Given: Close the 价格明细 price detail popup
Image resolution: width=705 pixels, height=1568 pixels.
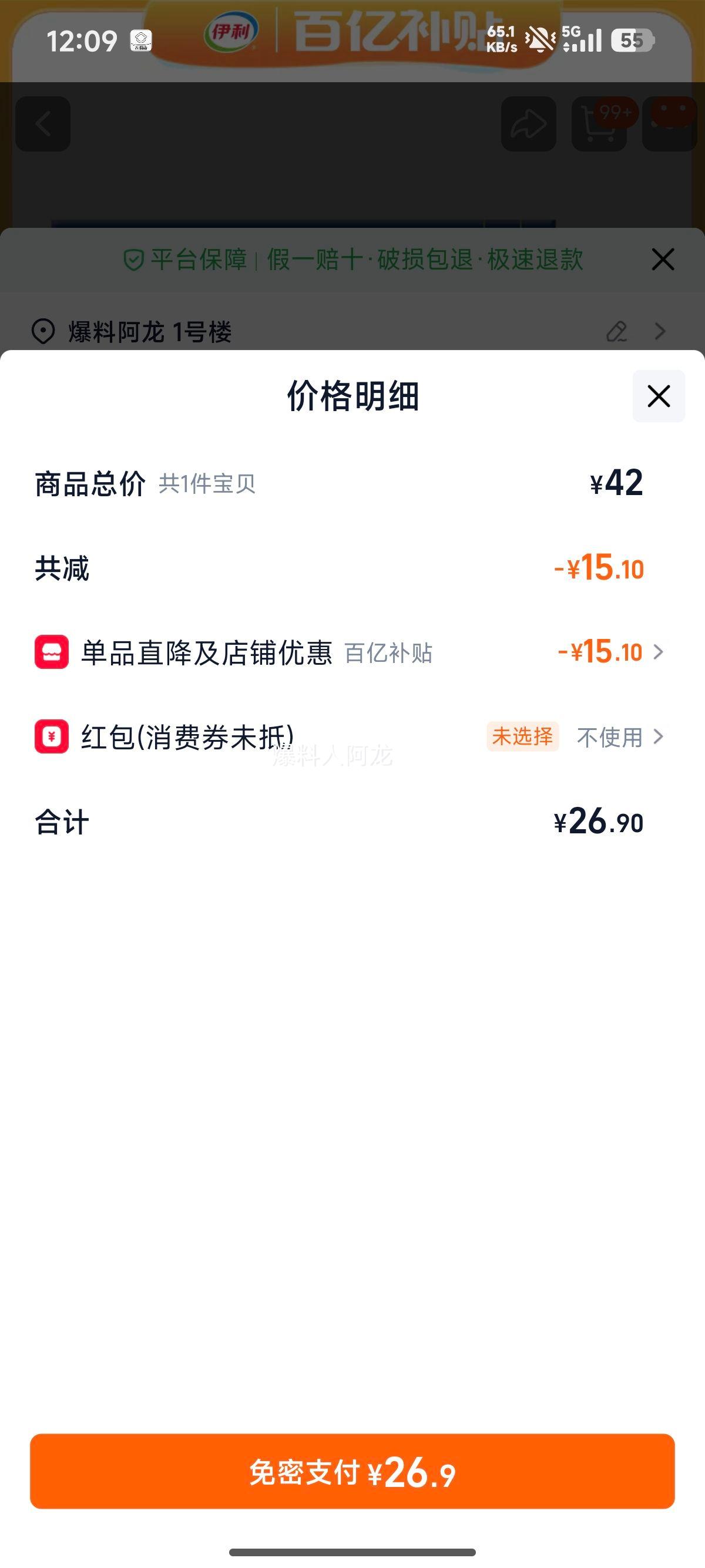Looking at the screenshot, I should (x=658, y=397).
